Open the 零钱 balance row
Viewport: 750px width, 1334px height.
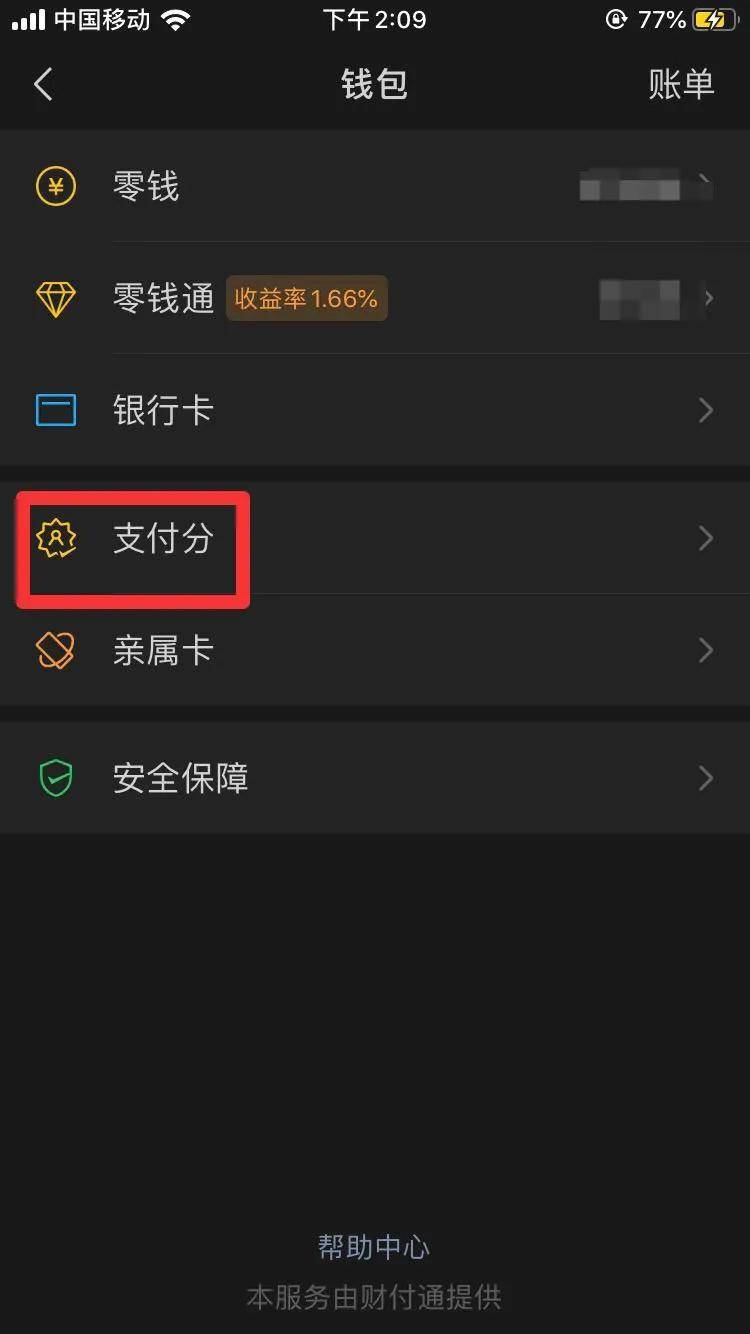tap(375, 186)
